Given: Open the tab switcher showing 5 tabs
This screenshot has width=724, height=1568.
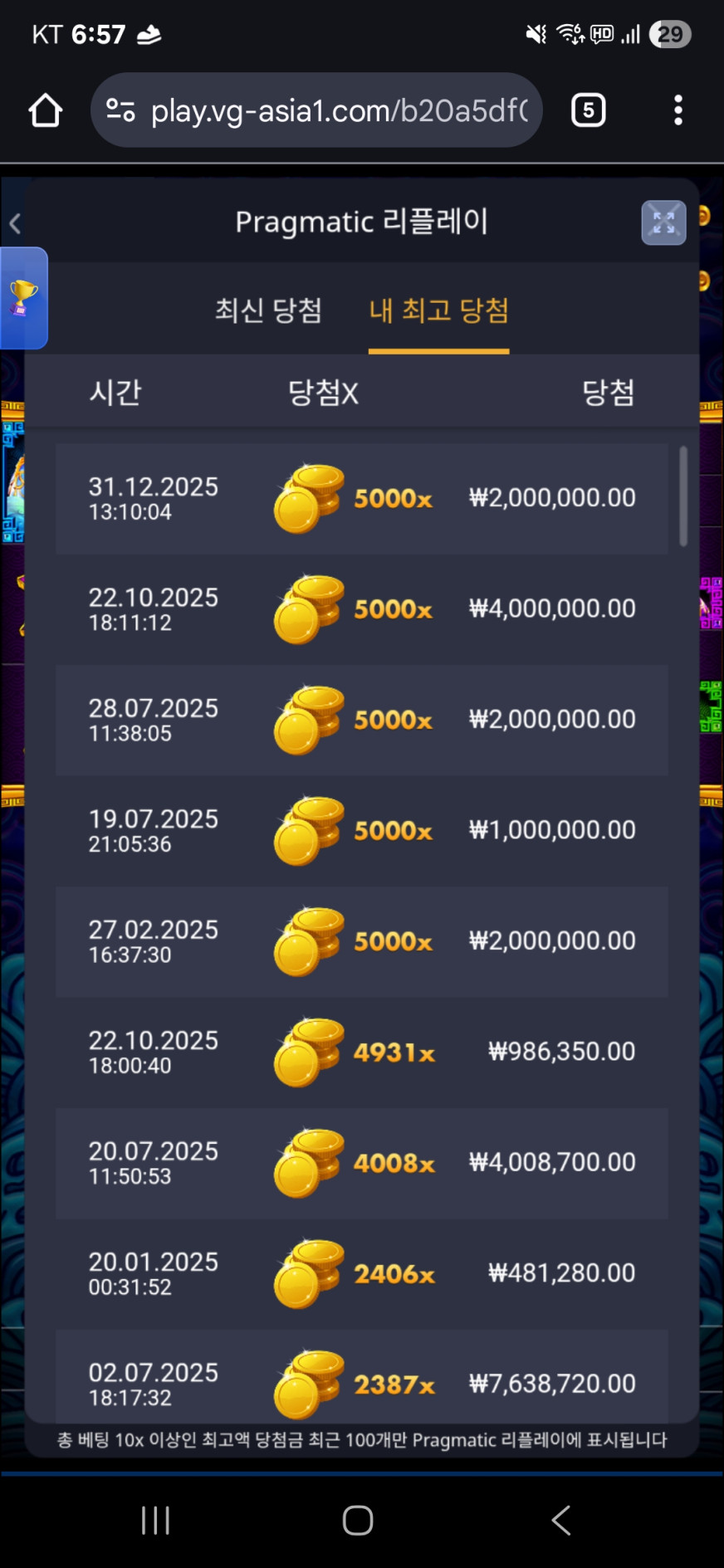Looking at the screenshot, I should (588, 110).
